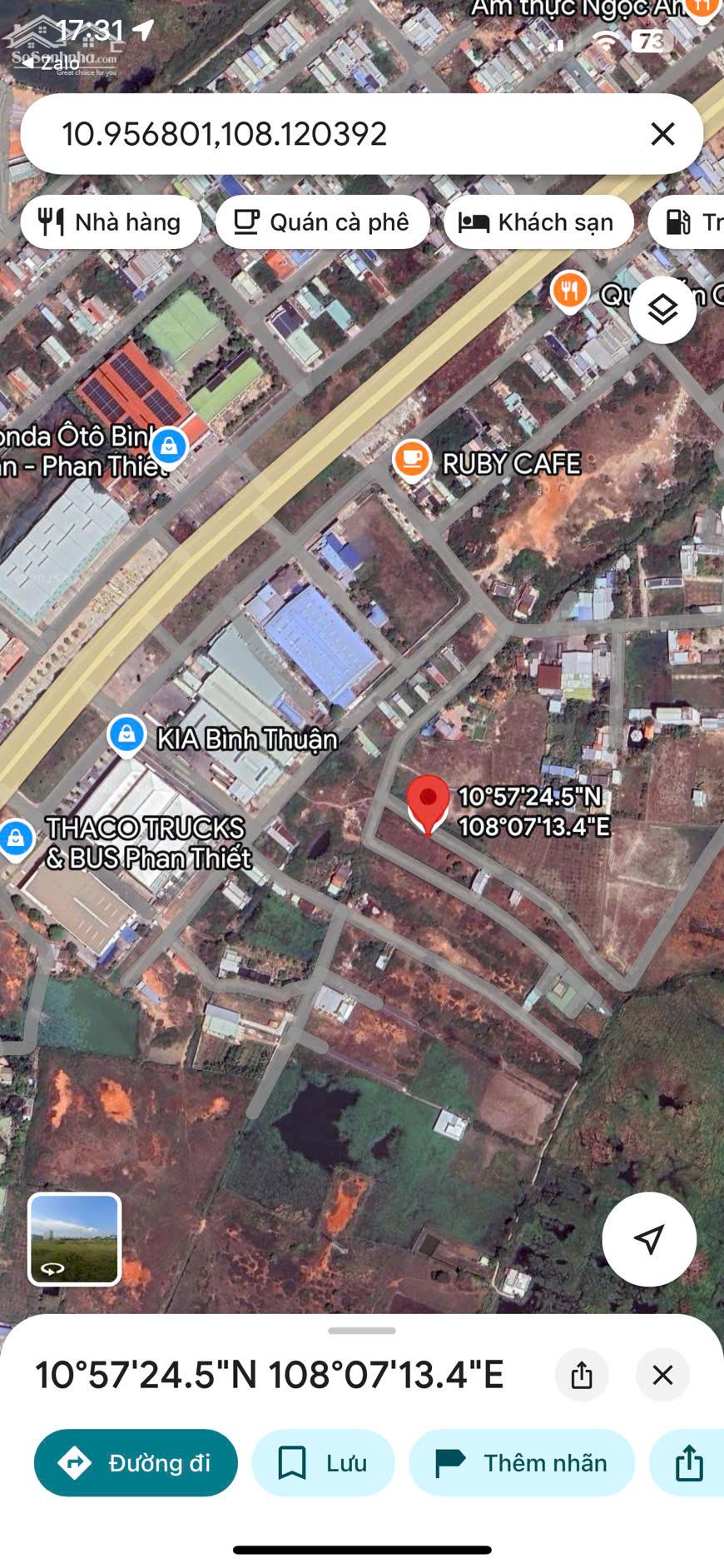Open the KIA Bình Thuận marker

pyautogui.click(x=127, y=736)
